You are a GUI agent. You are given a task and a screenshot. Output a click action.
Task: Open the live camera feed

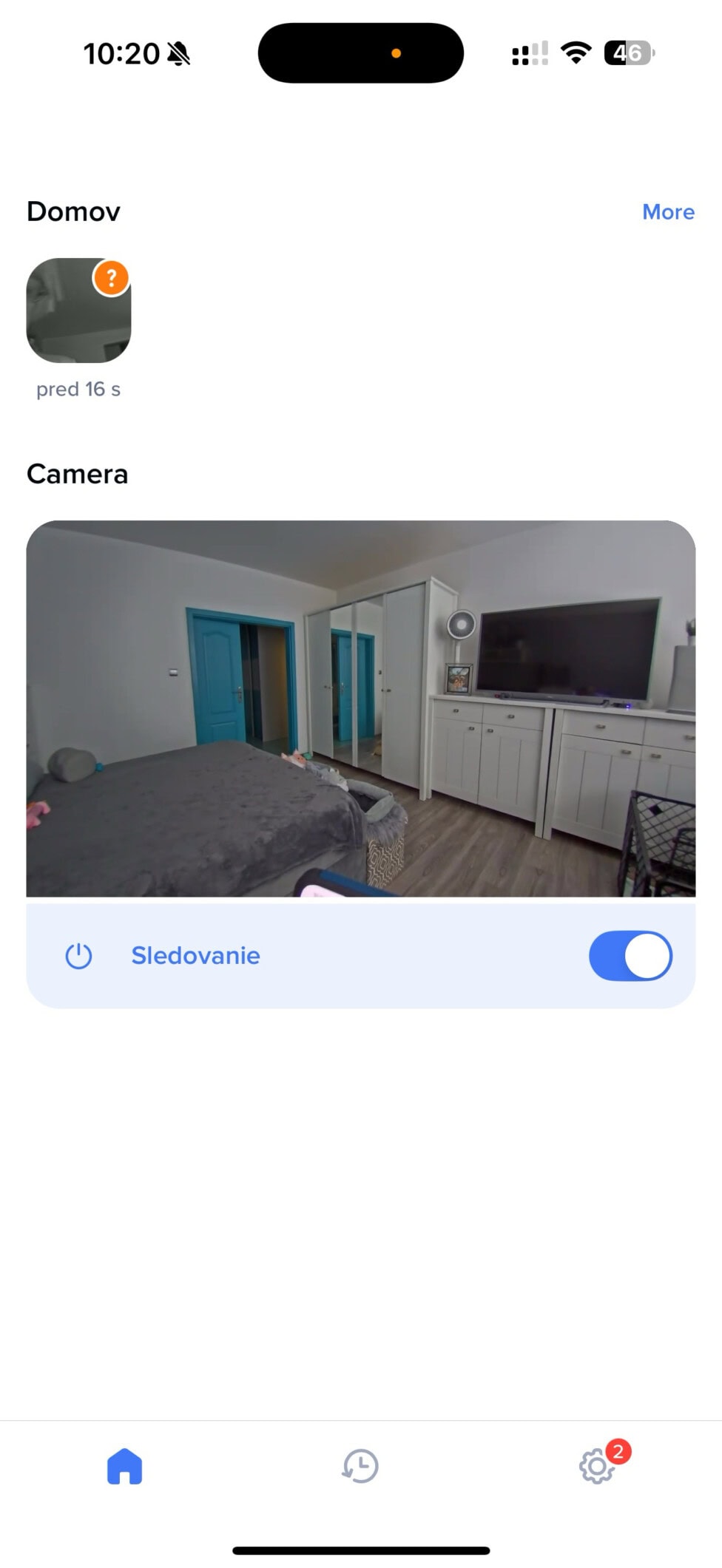tap(360, 708)
